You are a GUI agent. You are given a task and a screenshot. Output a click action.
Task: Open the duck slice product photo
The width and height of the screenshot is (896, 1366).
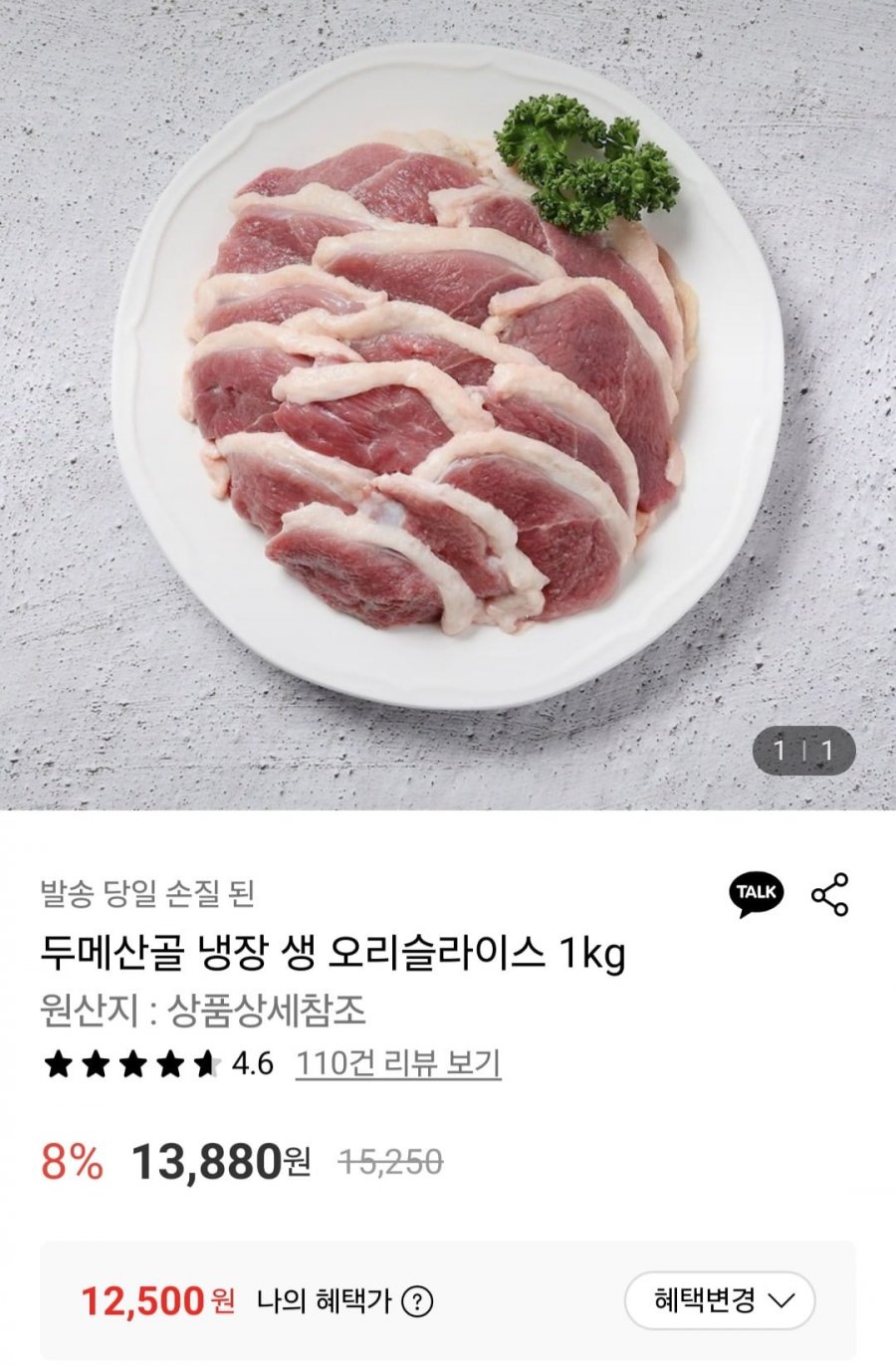(x=448, y=388)
